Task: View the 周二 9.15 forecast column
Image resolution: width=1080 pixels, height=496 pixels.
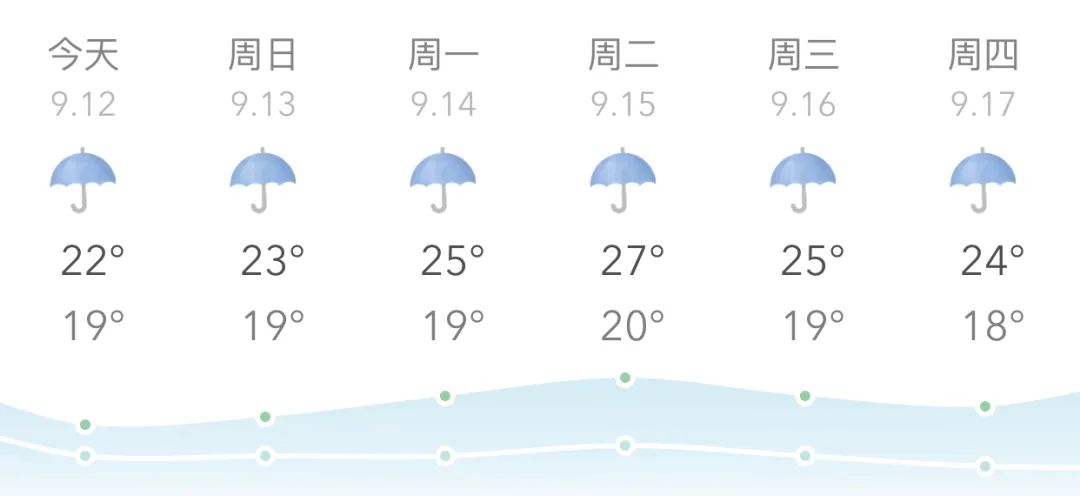Action: [624, 180]
